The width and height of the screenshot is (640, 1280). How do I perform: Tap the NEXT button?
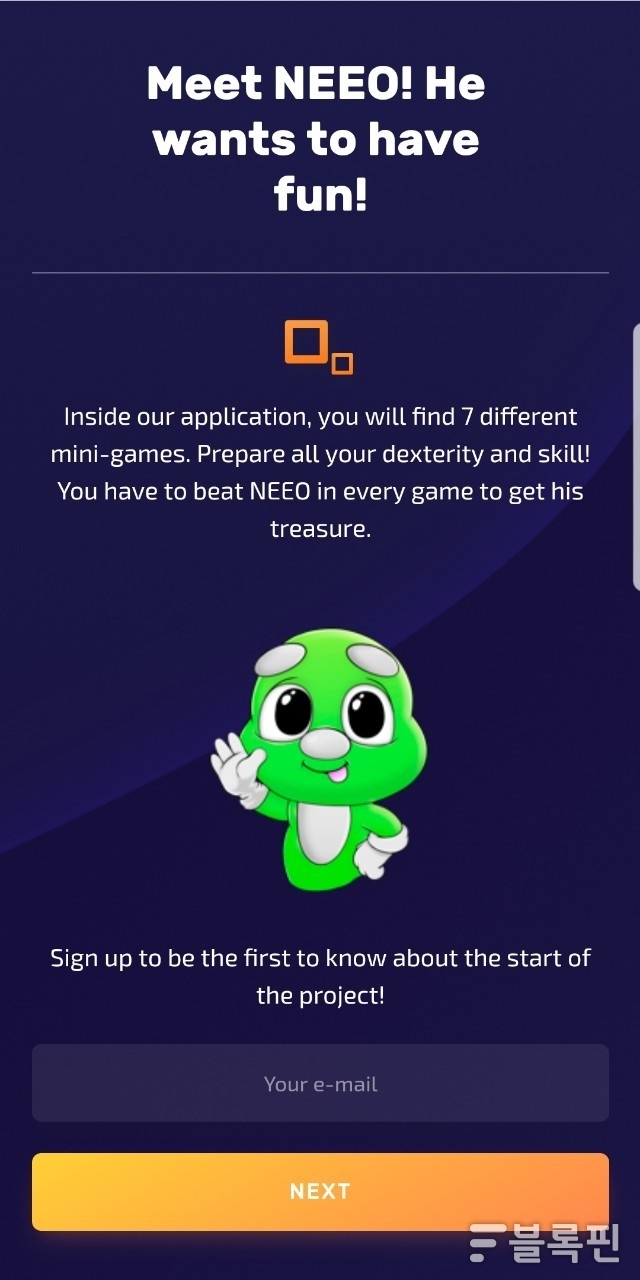[x=320, y=1191]
